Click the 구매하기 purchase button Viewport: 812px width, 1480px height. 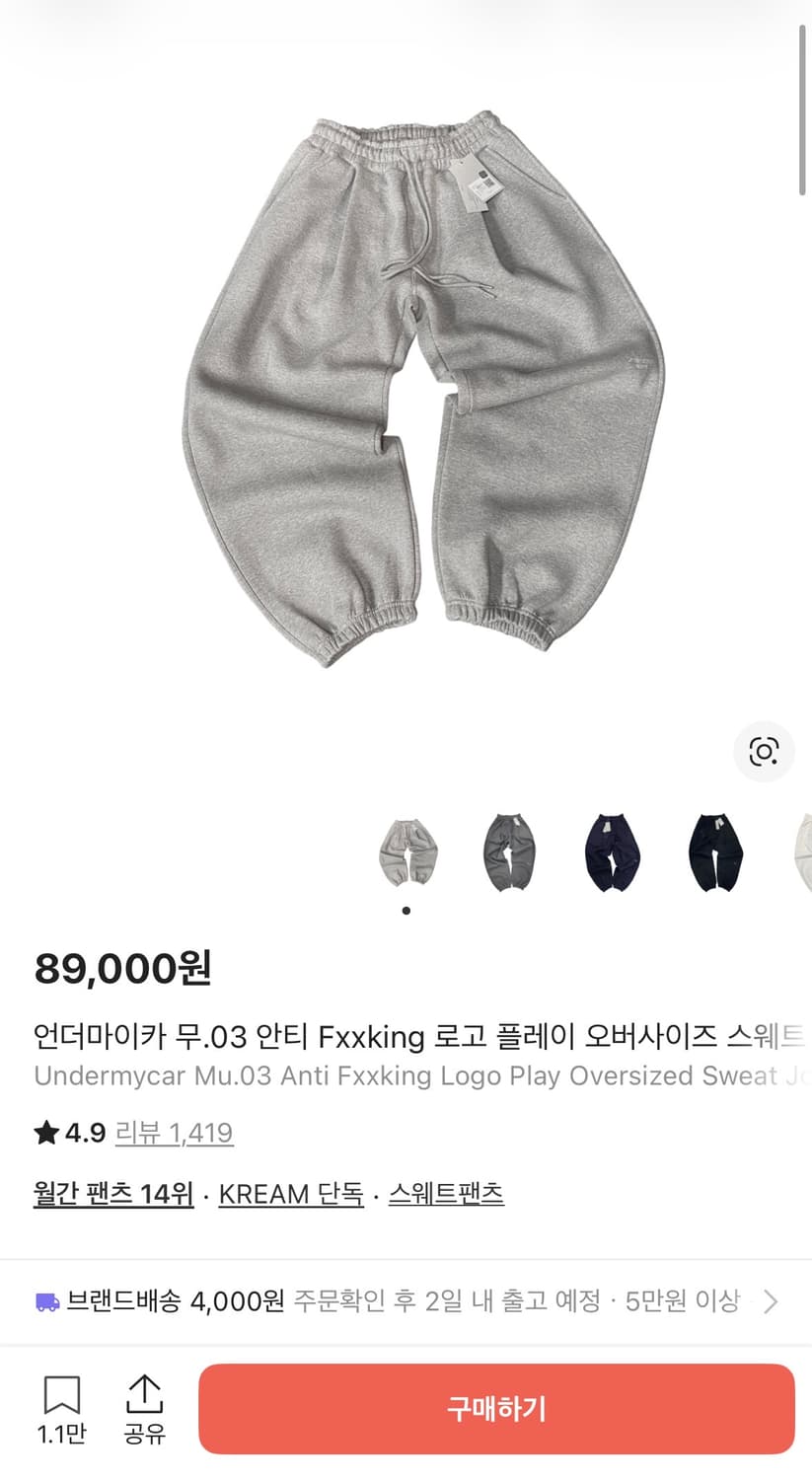click(494, 1409)
